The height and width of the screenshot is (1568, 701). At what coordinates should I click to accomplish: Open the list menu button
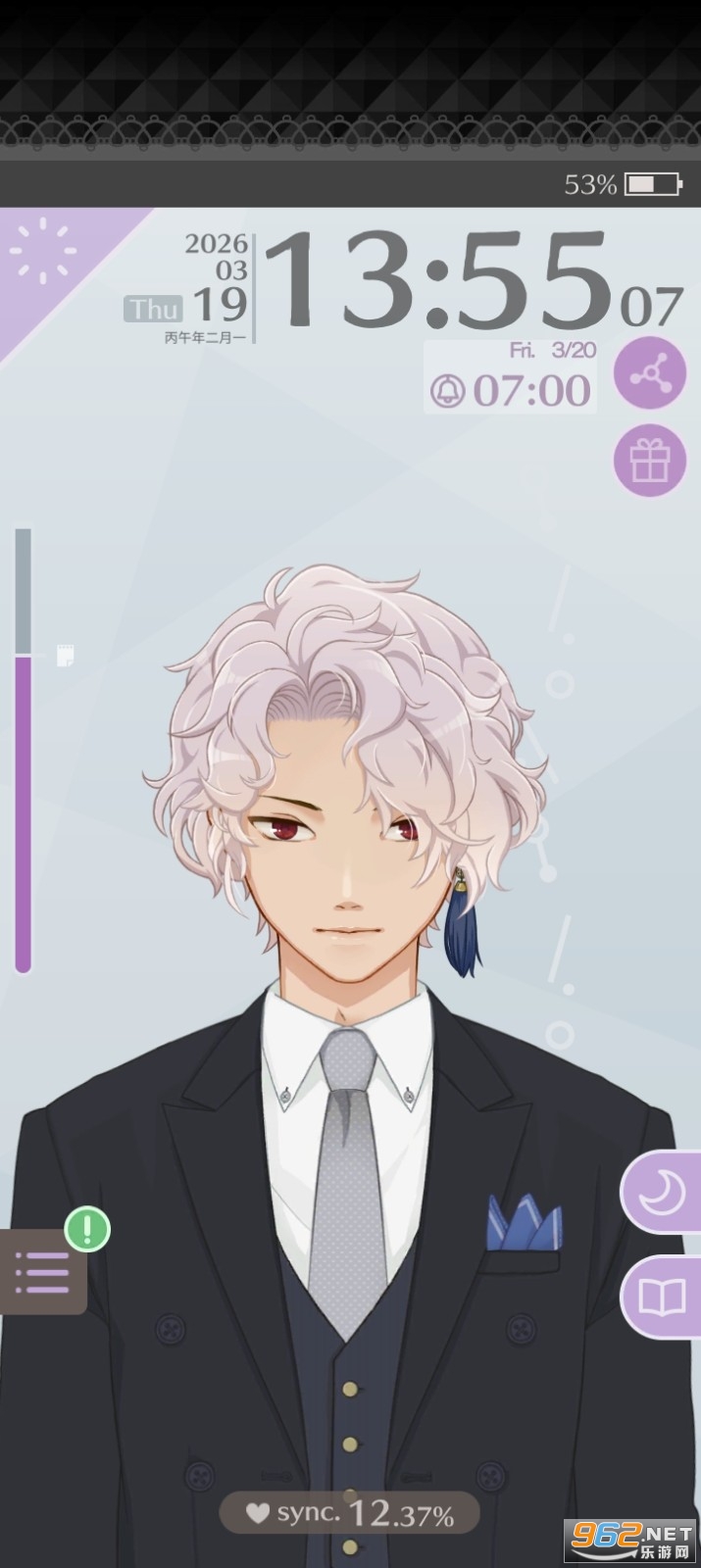tap(42, 1272)
